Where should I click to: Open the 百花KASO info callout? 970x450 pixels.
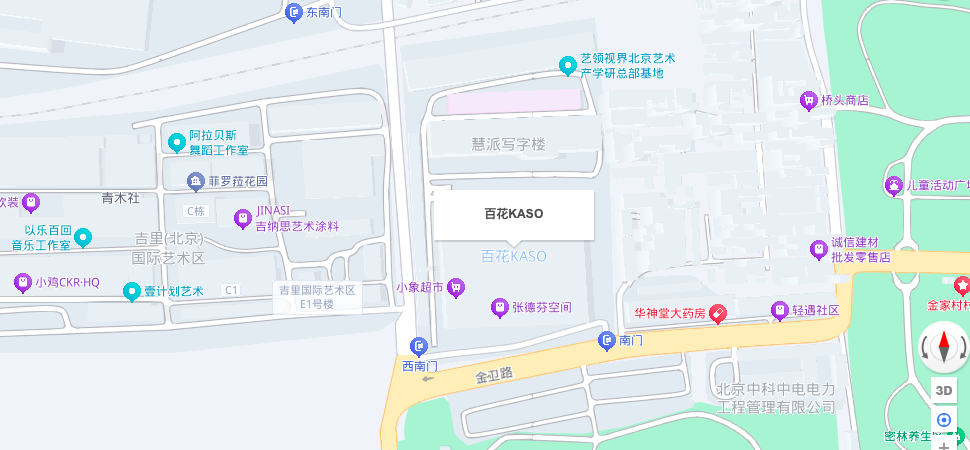[x=513, y=214]
